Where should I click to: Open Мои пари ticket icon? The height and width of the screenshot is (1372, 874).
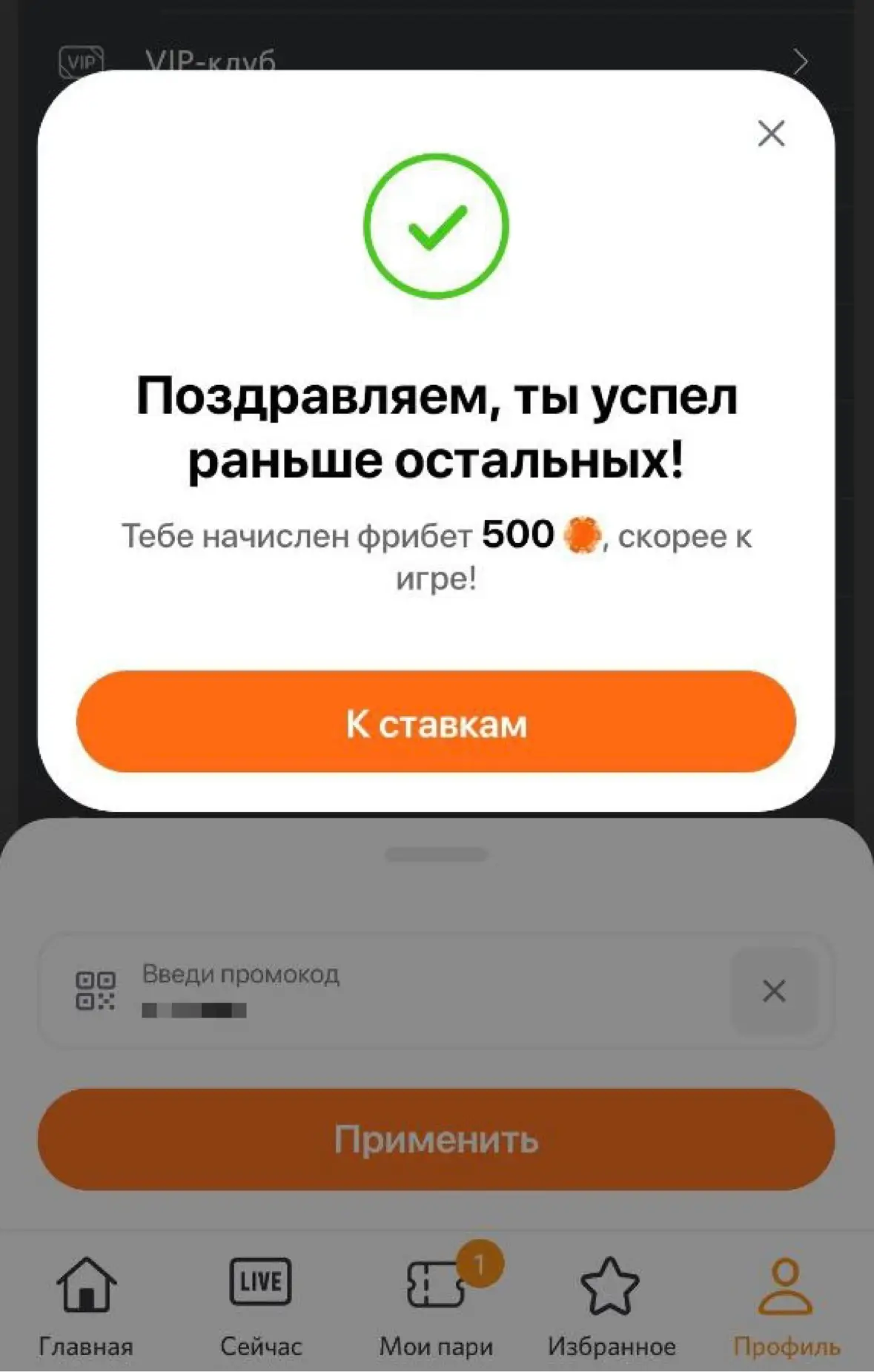point(435,1283)
